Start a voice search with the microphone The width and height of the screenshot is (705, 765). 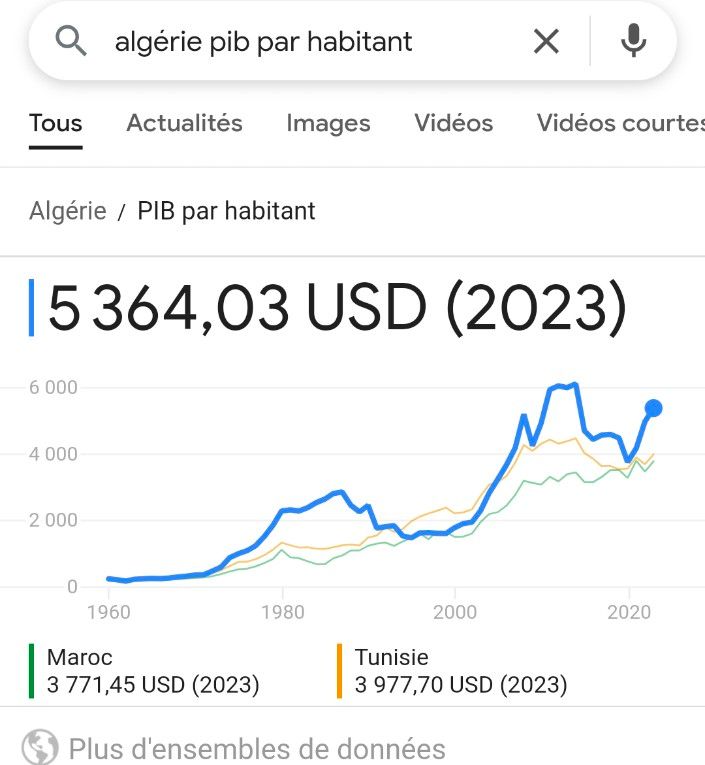[x=633, y=40]
